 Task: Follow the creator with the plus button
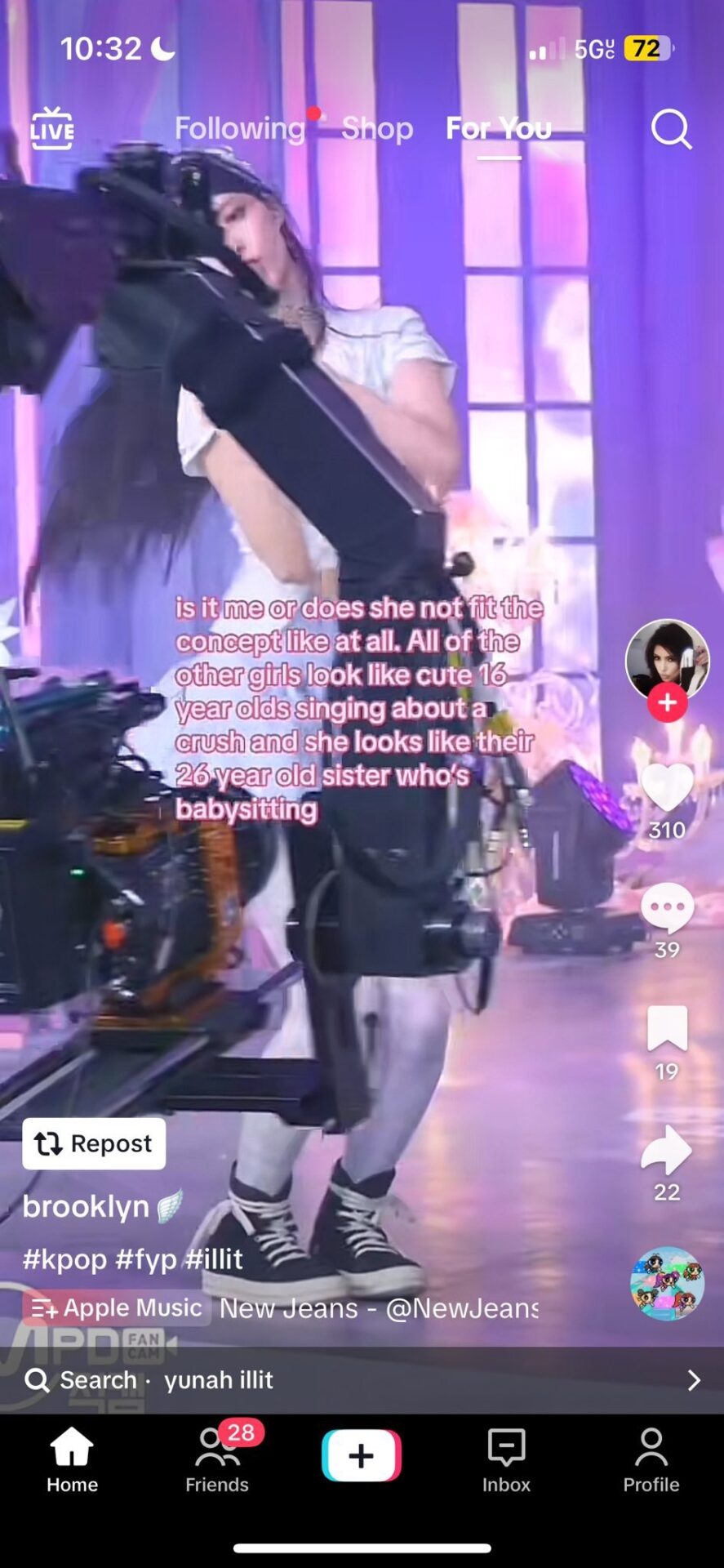[x=667, y=702]
